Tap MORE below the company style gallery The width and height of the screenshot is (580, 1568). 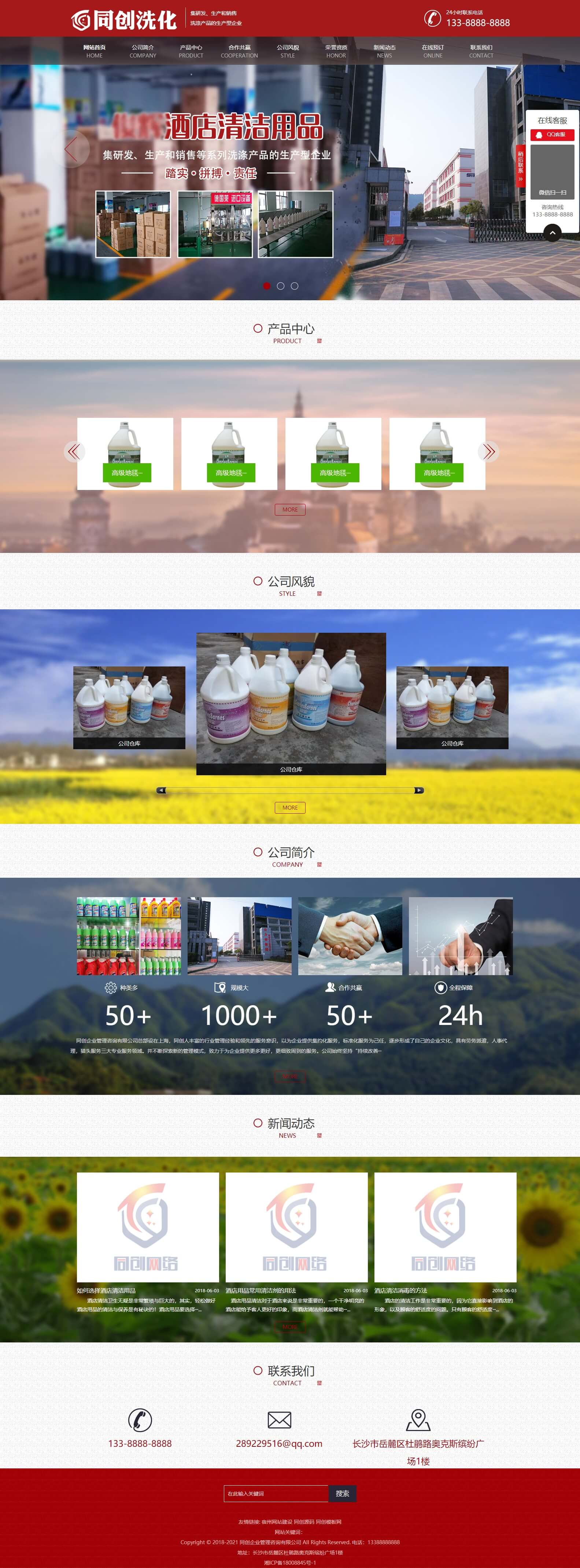290,808
